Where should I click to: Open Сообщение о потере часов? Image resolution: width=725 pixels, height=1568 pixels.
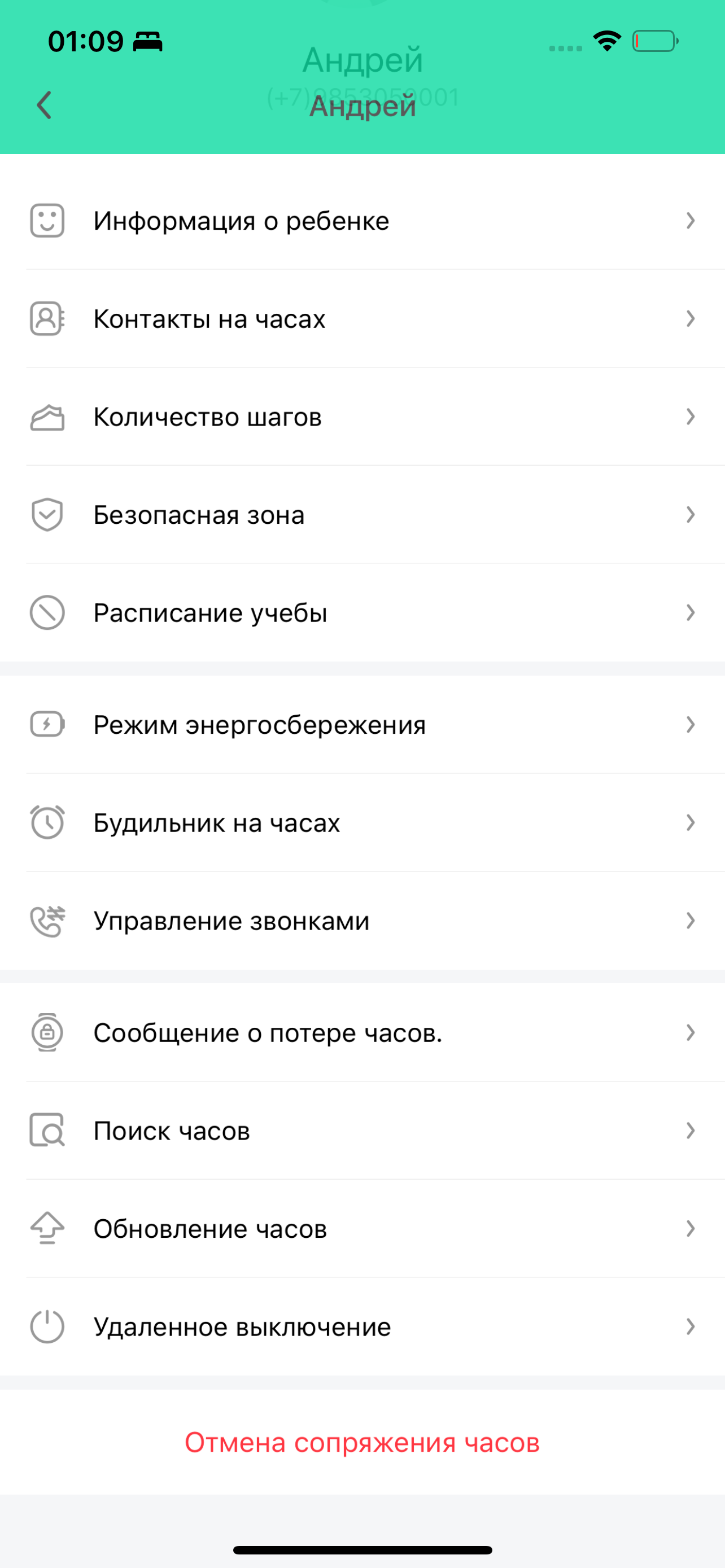click(x=362, y=1032)
